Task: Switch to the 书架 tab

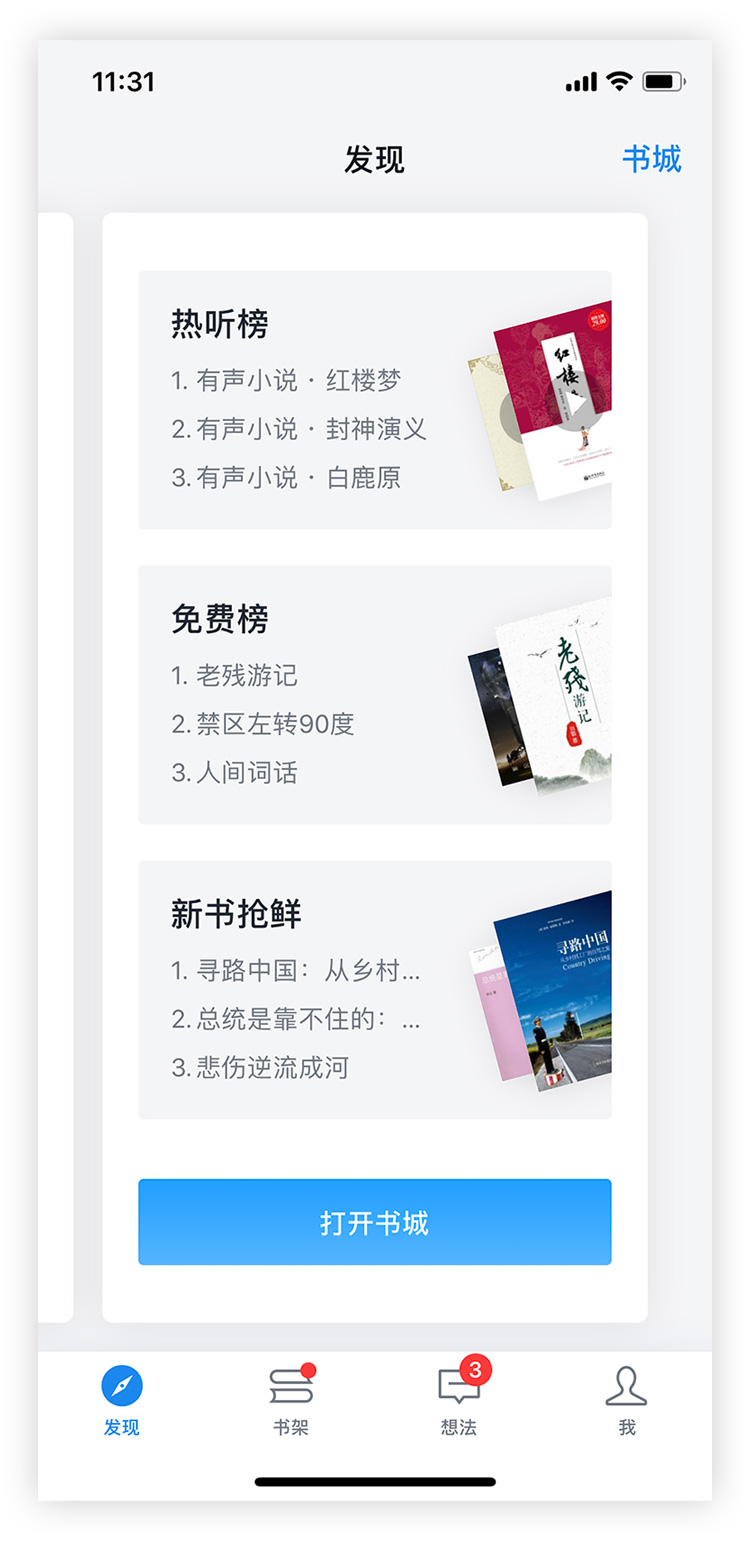Action: pyautogui.click(x=291, y=1399)
